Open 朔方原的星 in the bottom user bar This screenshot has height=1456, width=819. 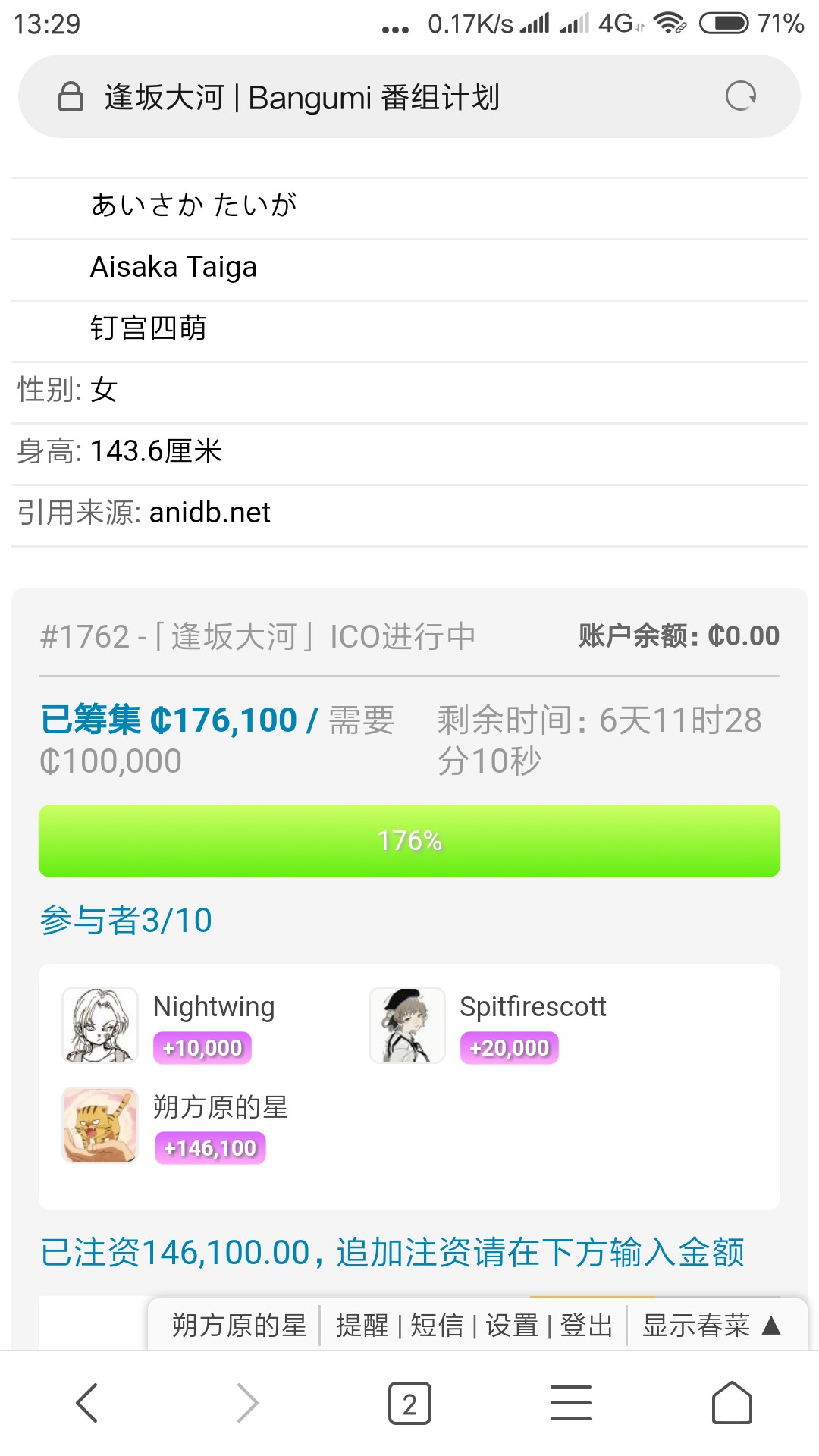(x=239, y=1326)
